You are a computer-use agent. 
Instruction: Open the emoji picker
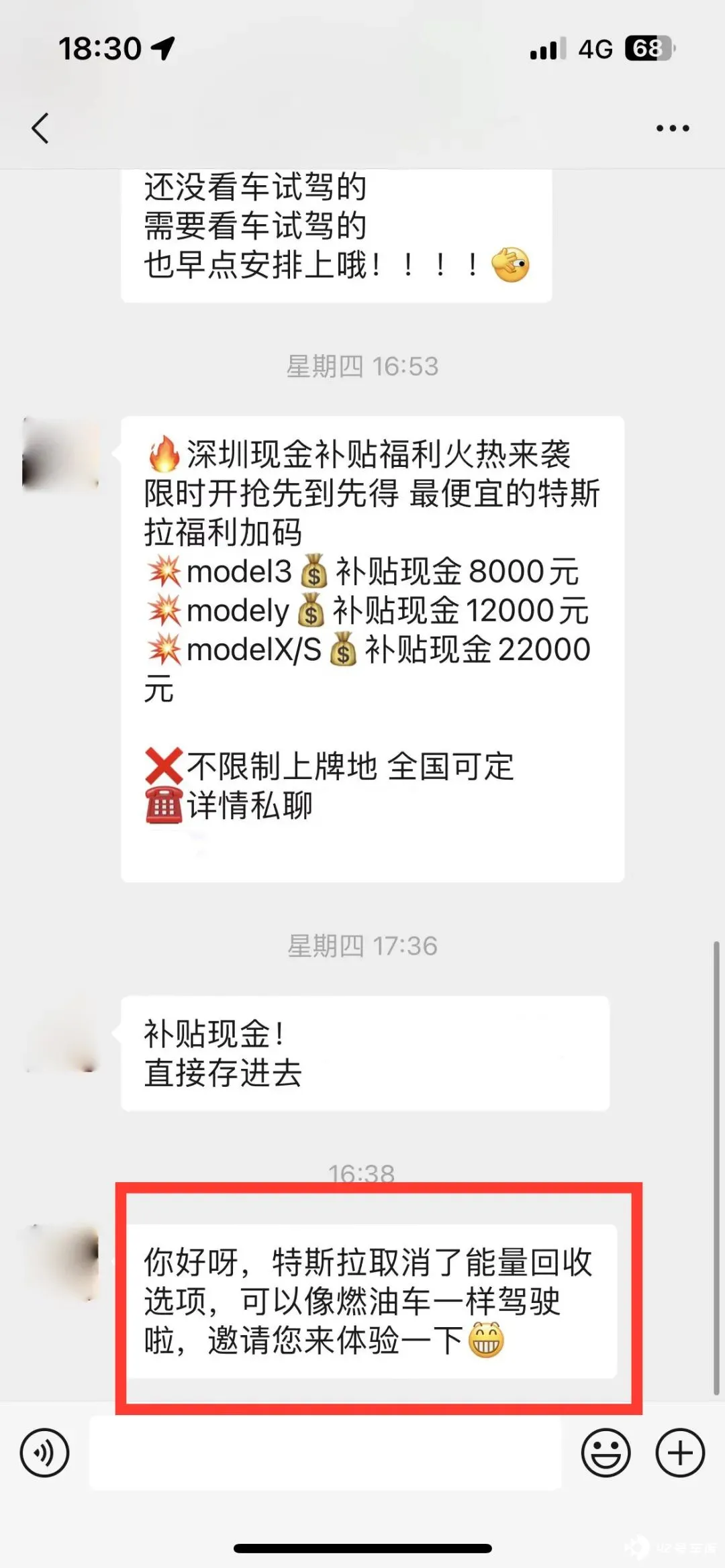click(606, 1453)
